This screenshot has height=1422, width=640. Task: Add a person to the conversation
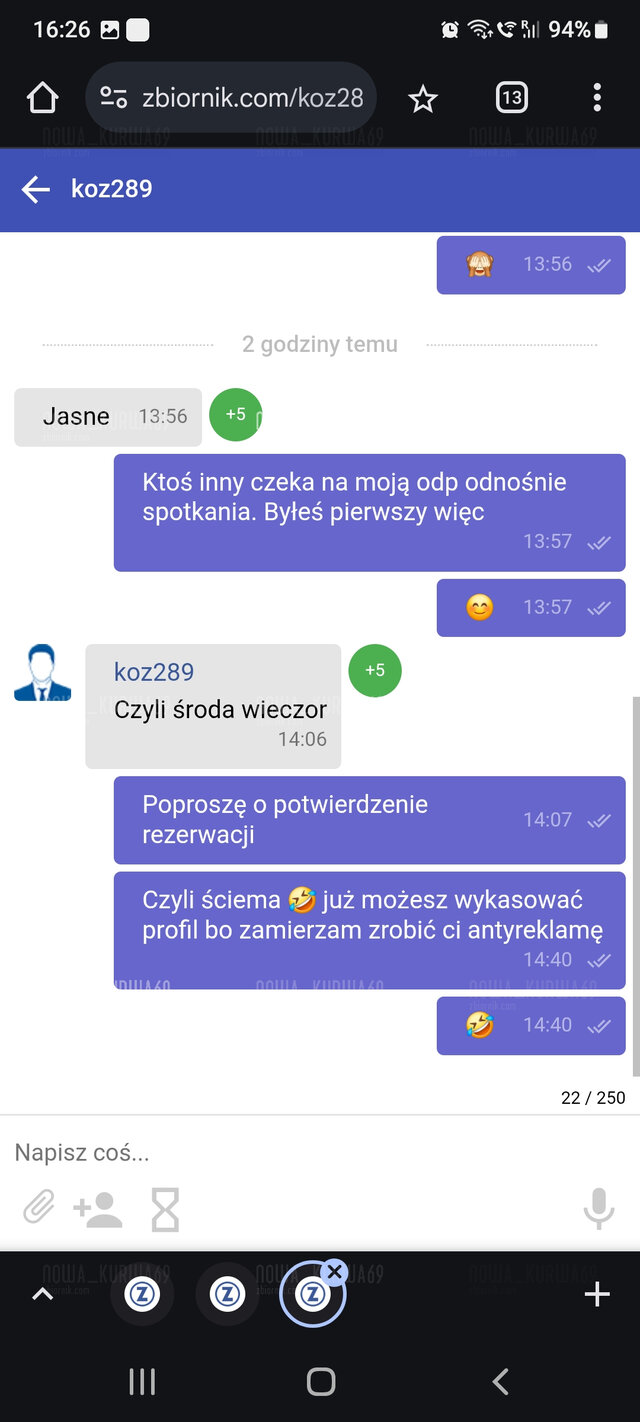pyautogui.click(x=98, y=1209)
